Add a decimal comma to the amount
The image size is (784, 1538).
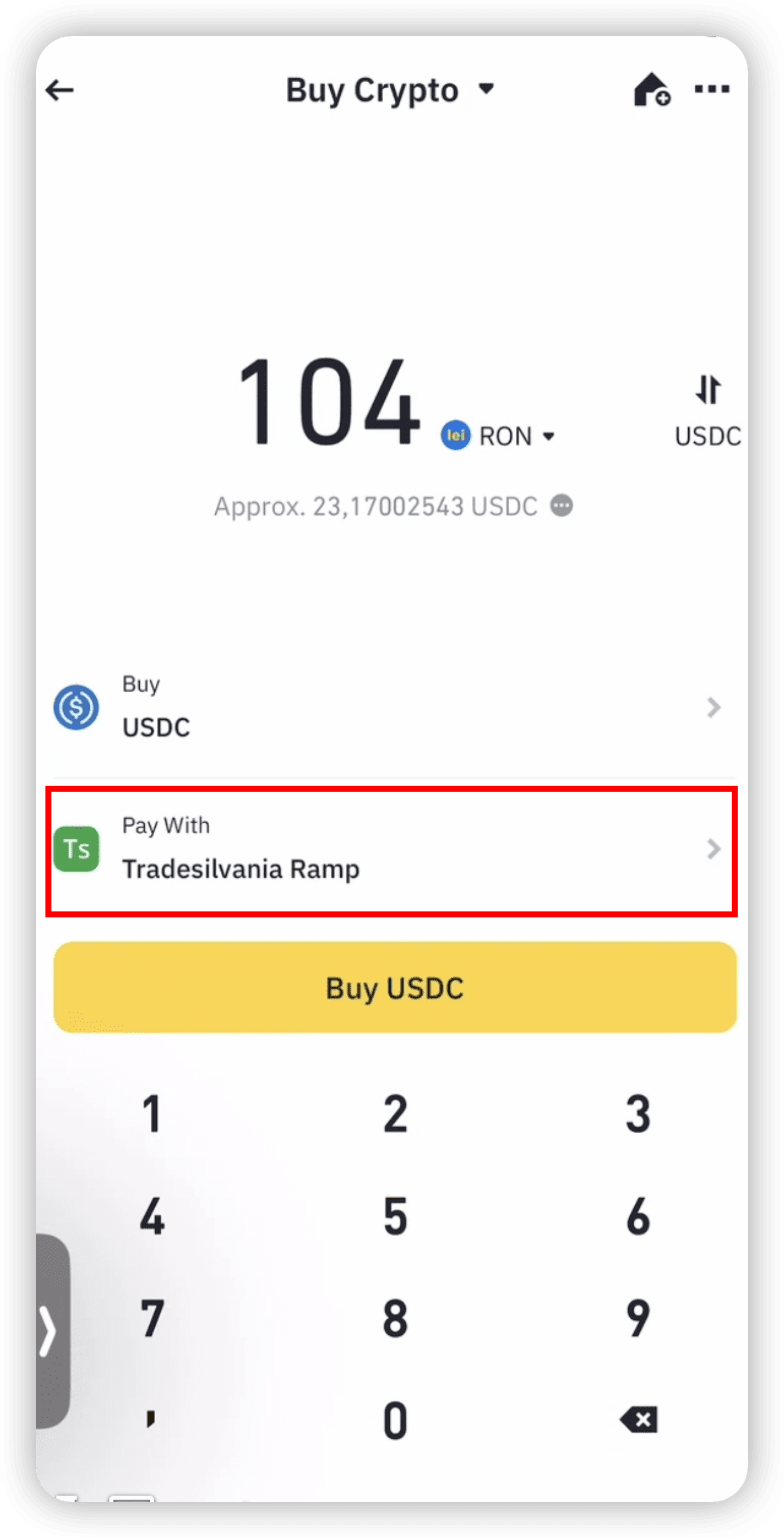152,1421
